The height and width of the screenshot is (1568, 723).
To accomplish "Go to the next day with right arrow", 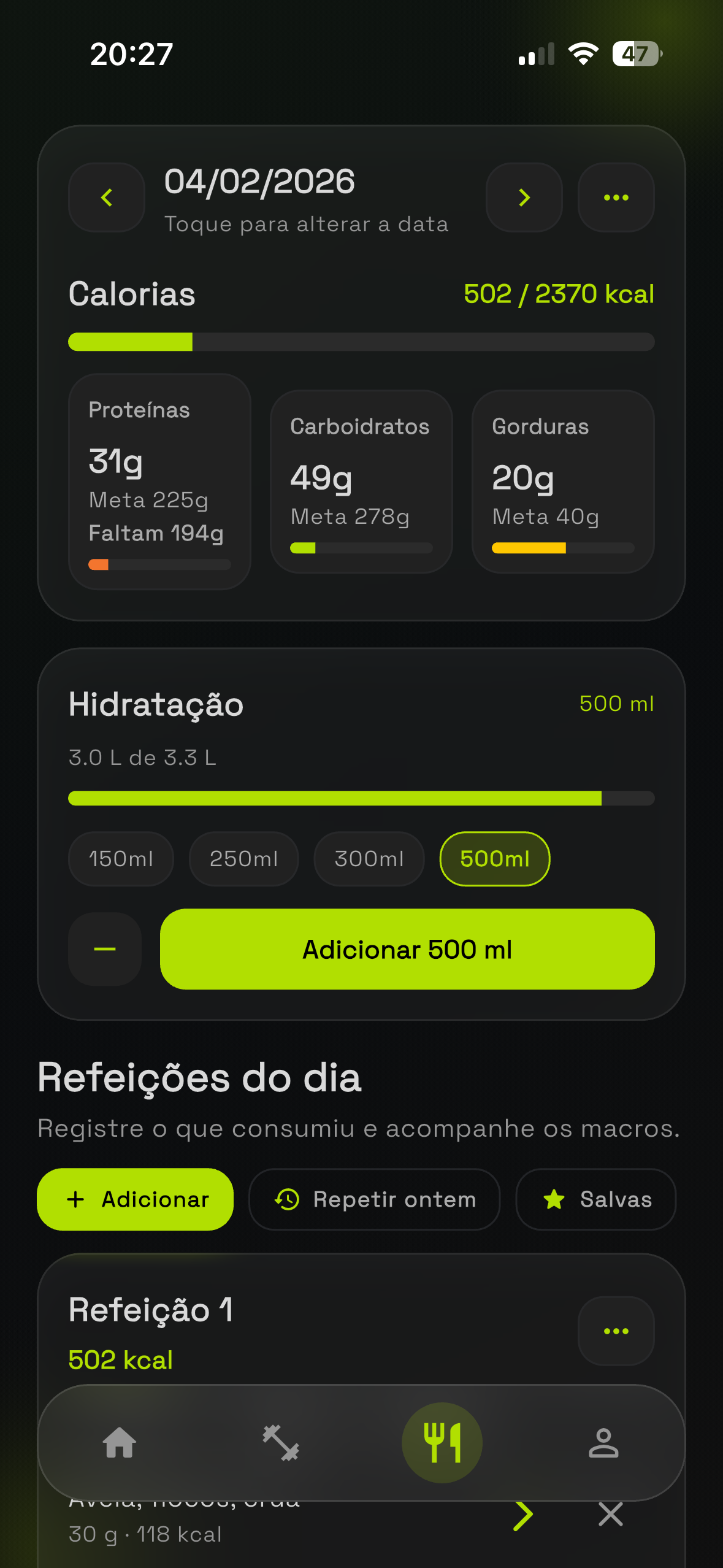I will click(x=524, y=198).
